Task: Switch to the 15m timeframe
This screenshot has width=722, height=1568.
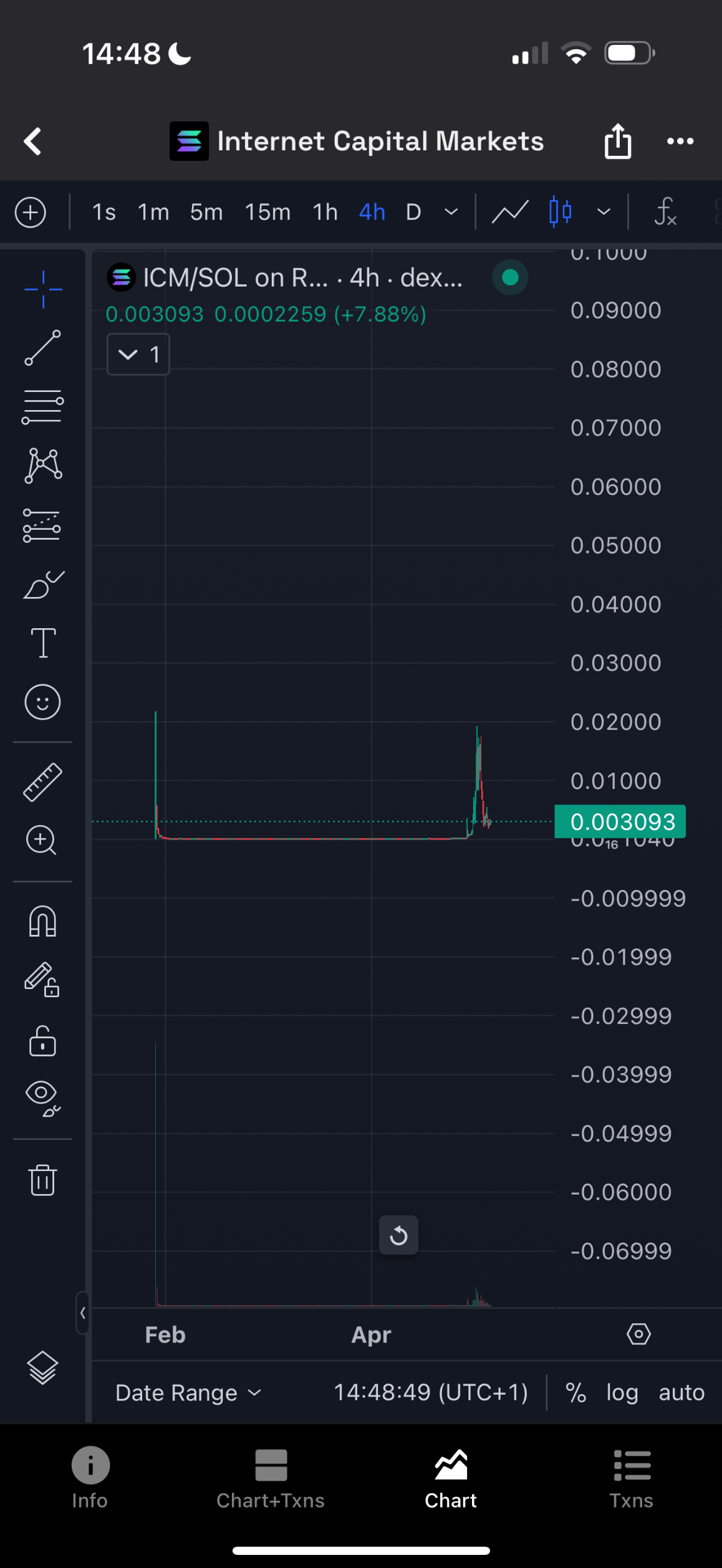Action: [x=267, y=213]
